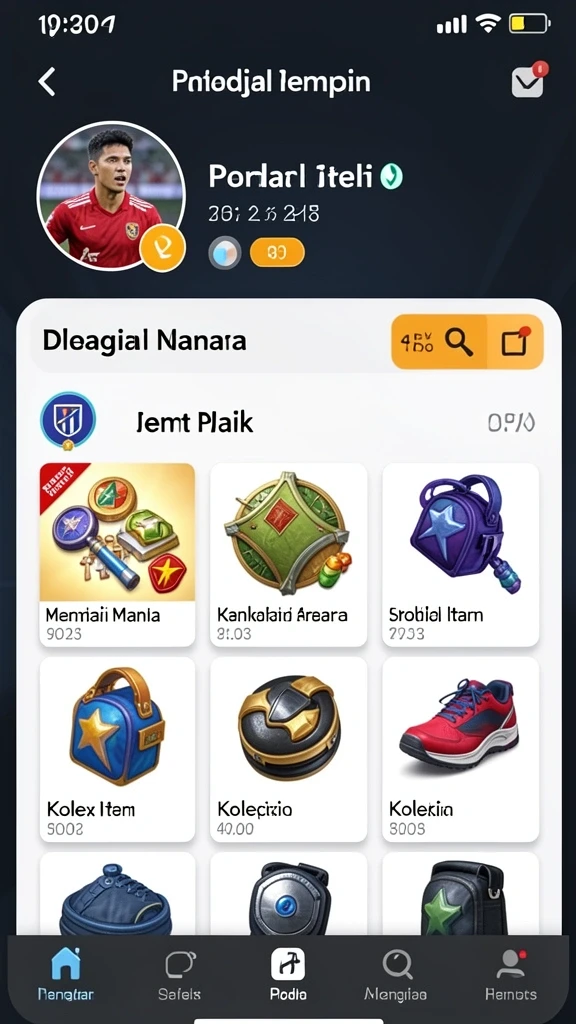
Task: Switch to the Safels tab
Action: point(180,974)
